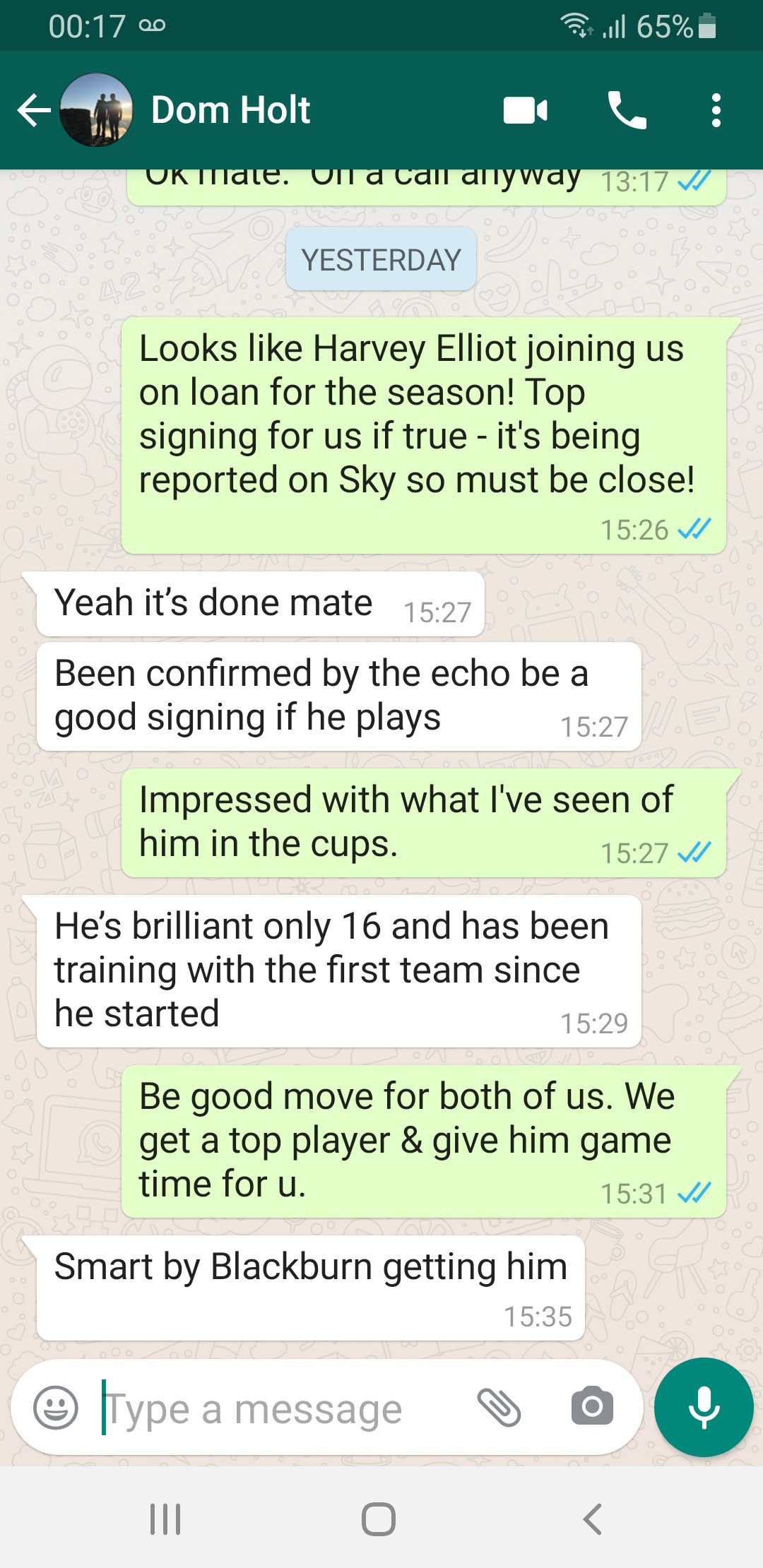Open the emoji picker
The image size is (763, 1568).
click(x=56, y=1407)
